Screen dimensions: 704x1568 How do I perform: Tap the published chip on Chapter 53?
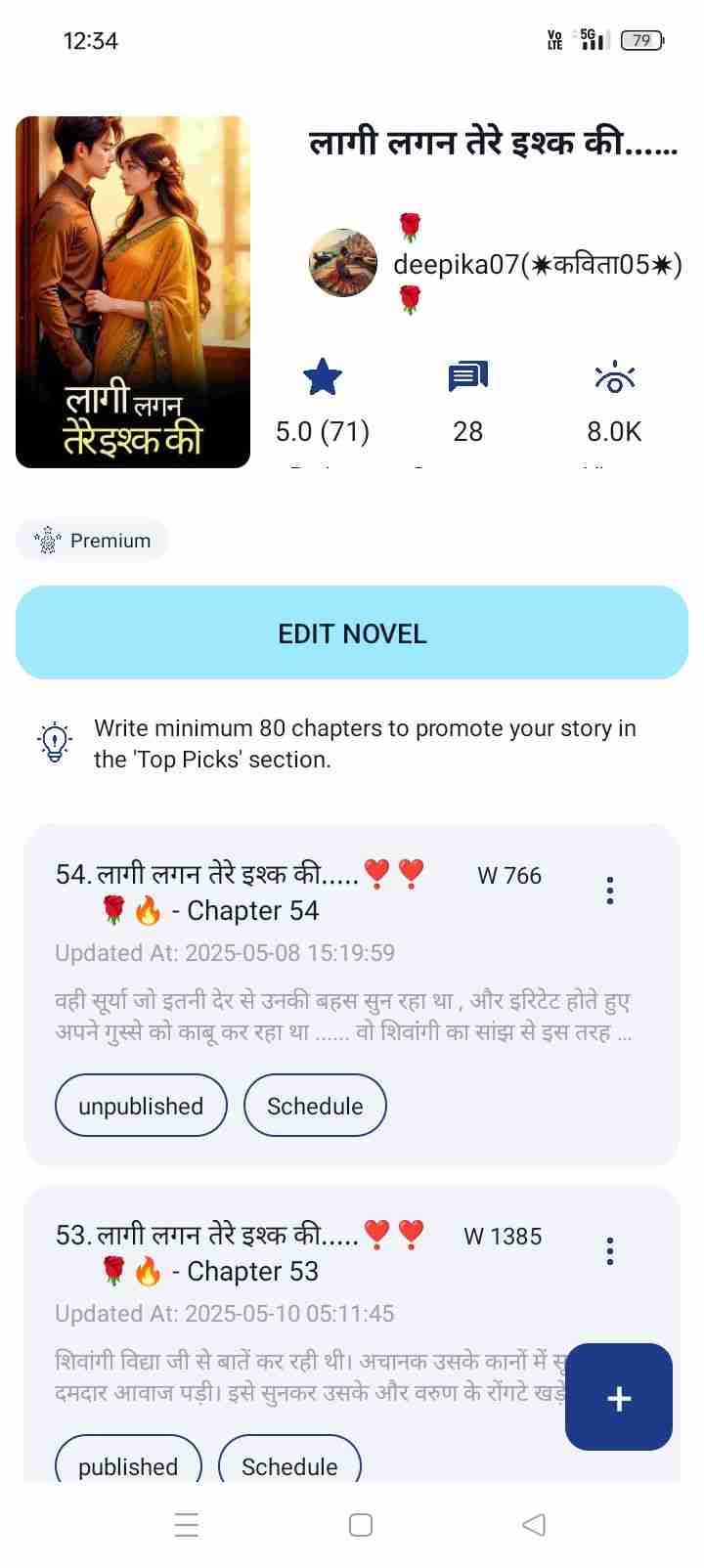coord(128,1464)
